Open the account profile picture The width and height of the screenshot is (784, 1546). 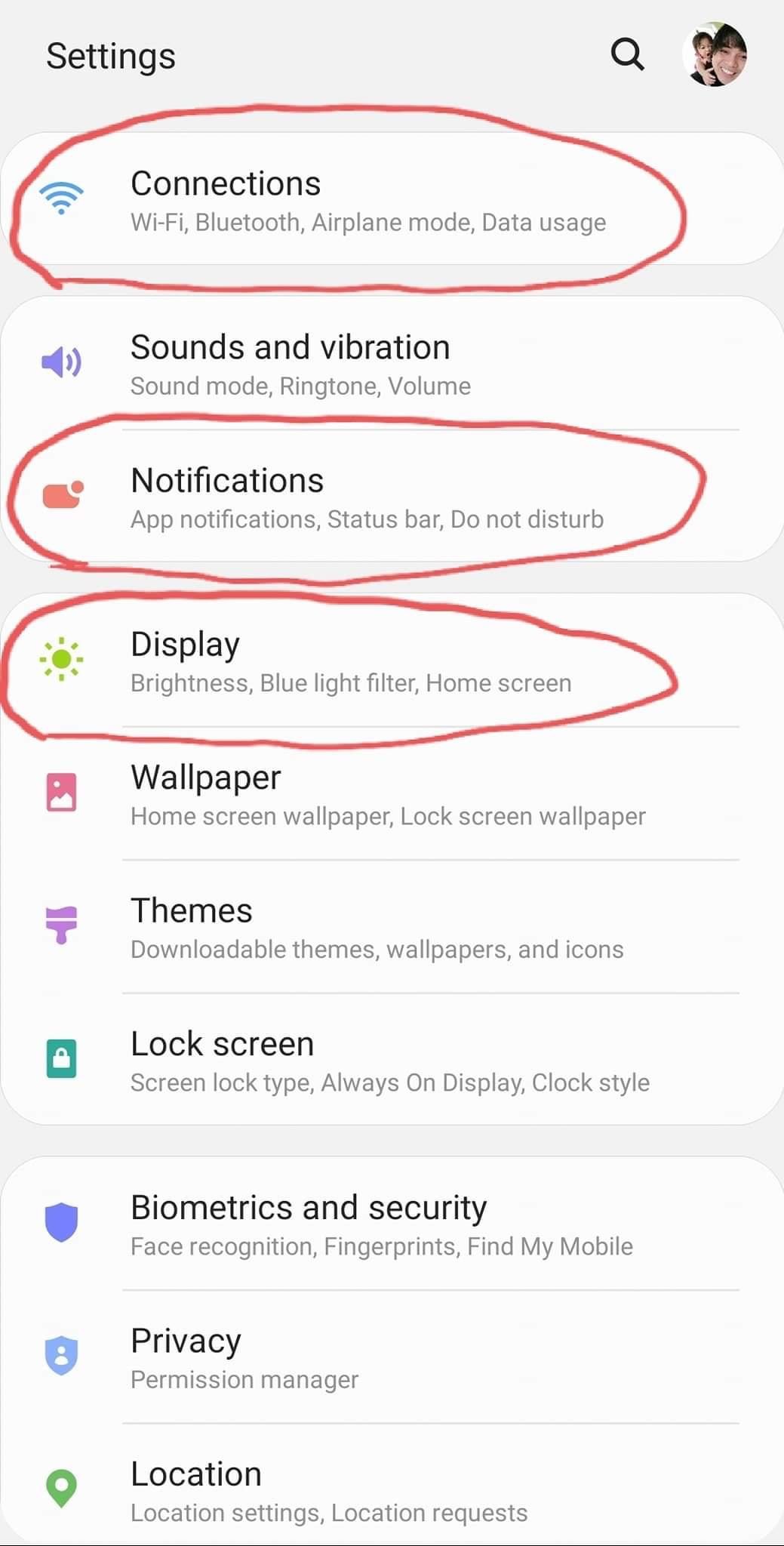(x=714, y=54)
